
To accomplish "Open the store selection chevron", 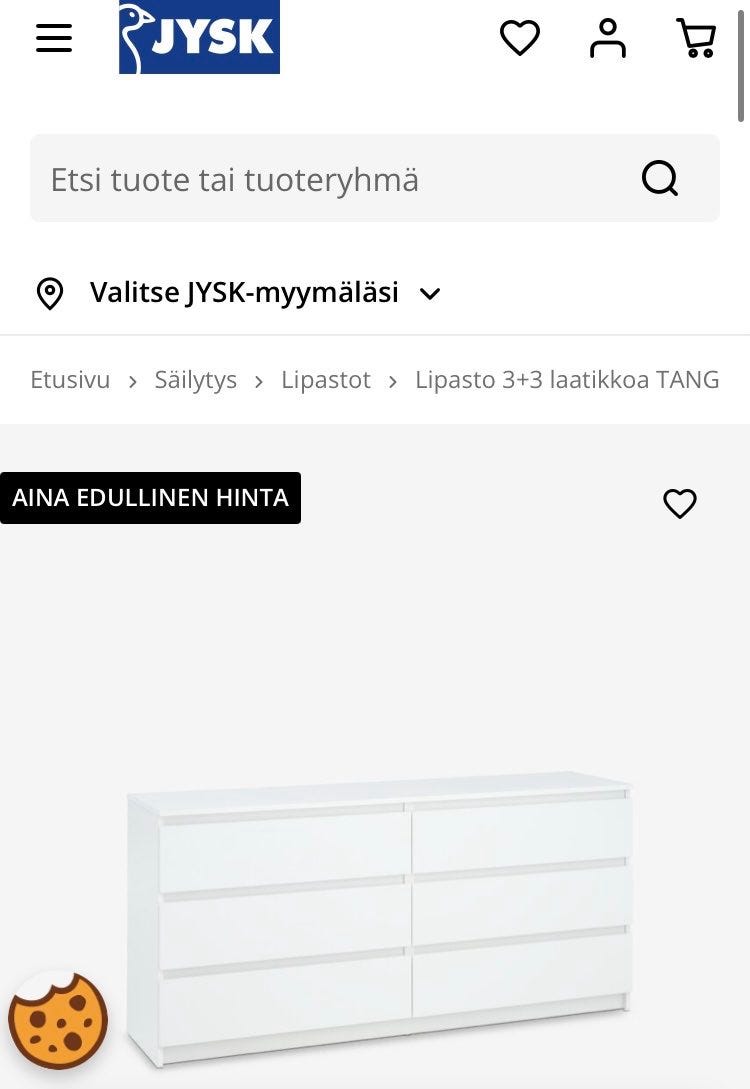I will 430,294.
